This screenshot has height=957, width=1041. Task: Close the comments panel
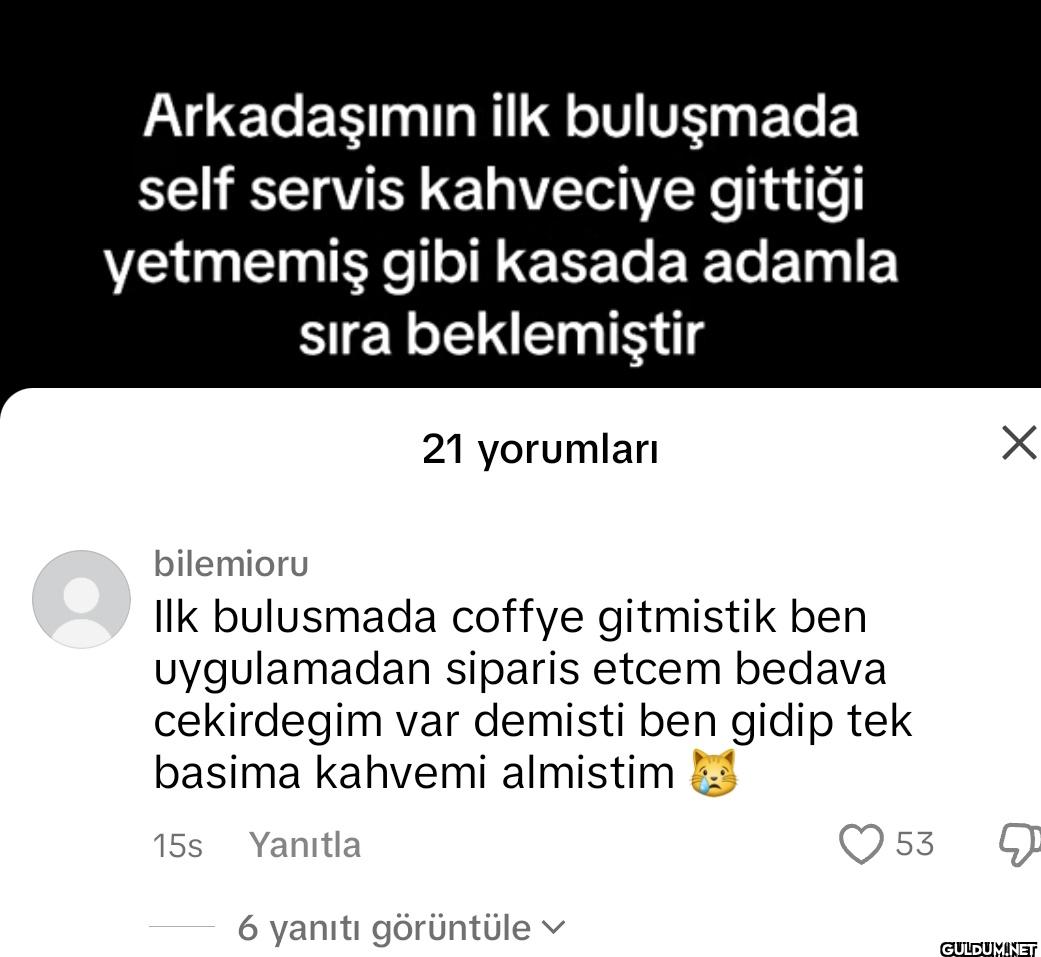tap(1018, 442)
